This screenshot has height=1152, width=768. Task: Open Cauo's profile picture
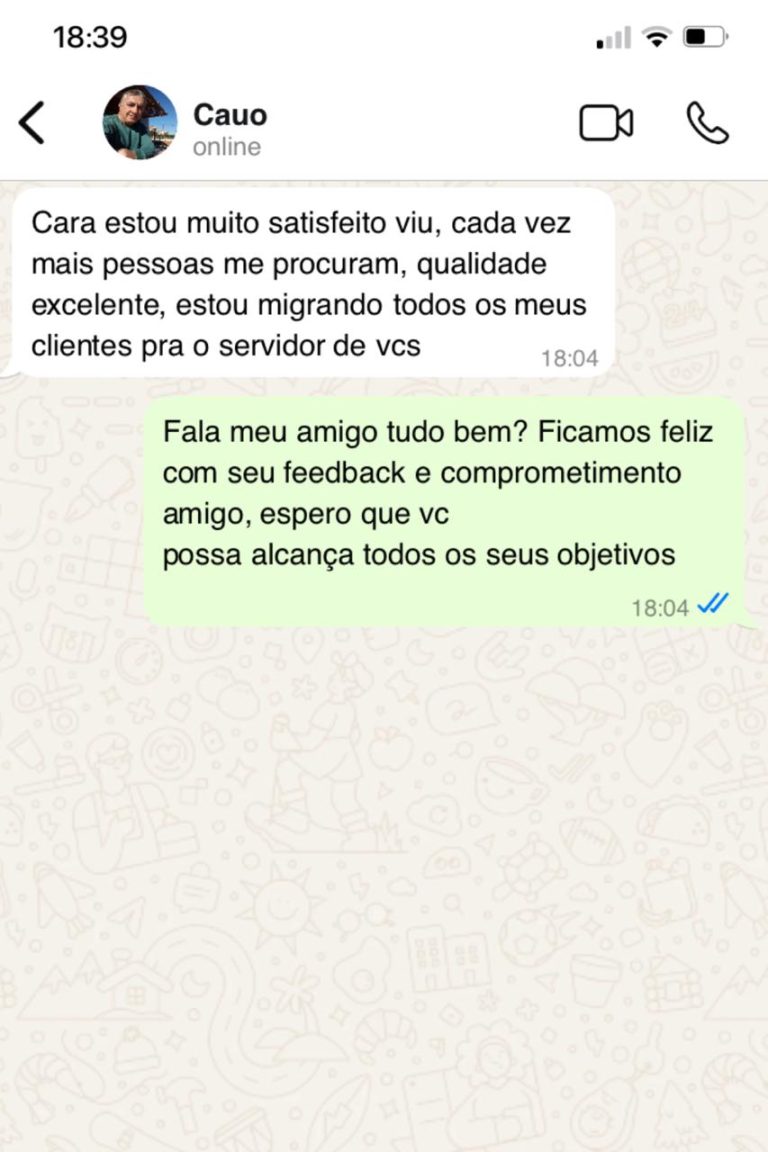coord(139,123)
